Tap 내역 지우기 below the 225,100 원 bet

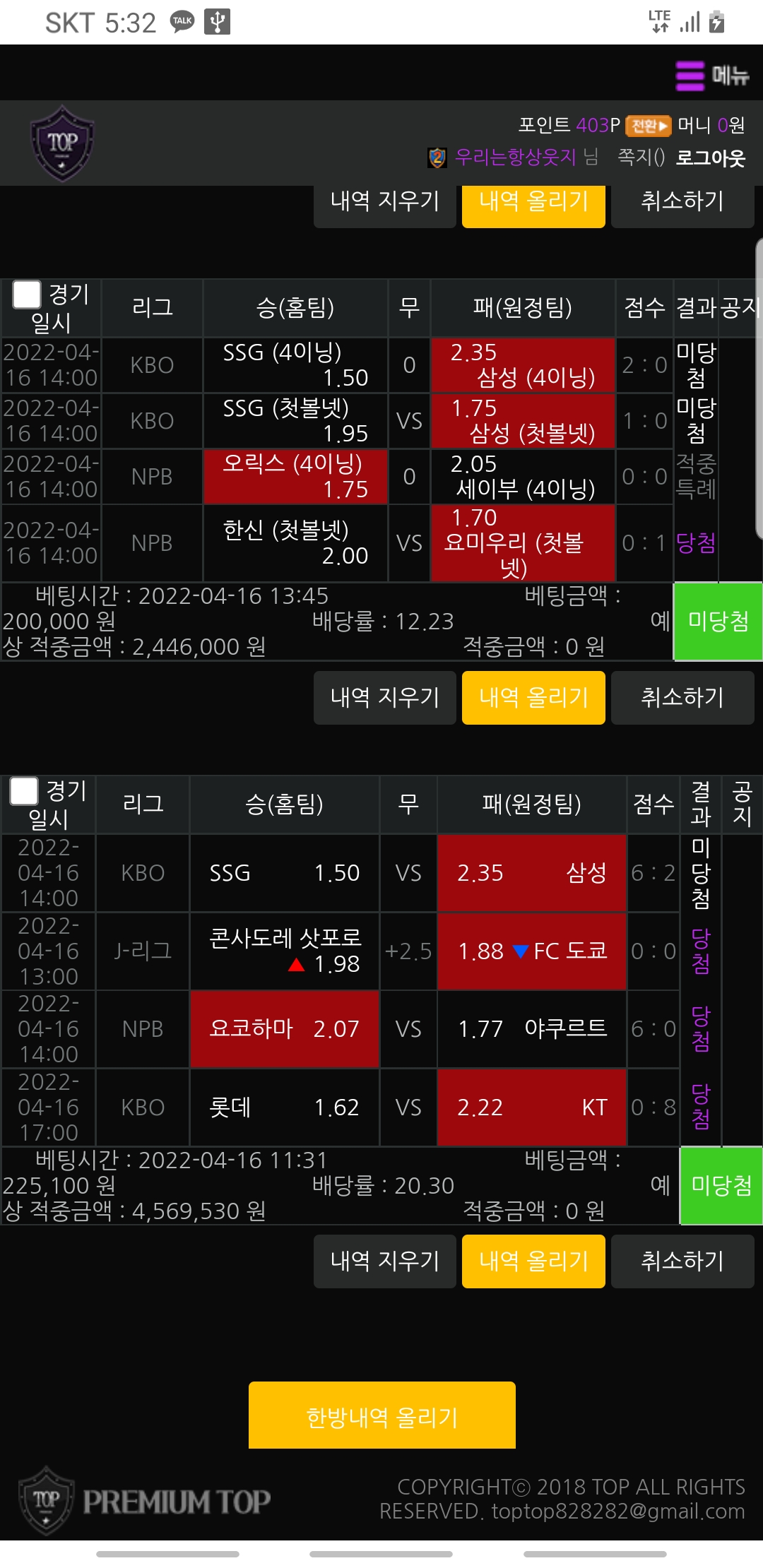[385, 1261]
